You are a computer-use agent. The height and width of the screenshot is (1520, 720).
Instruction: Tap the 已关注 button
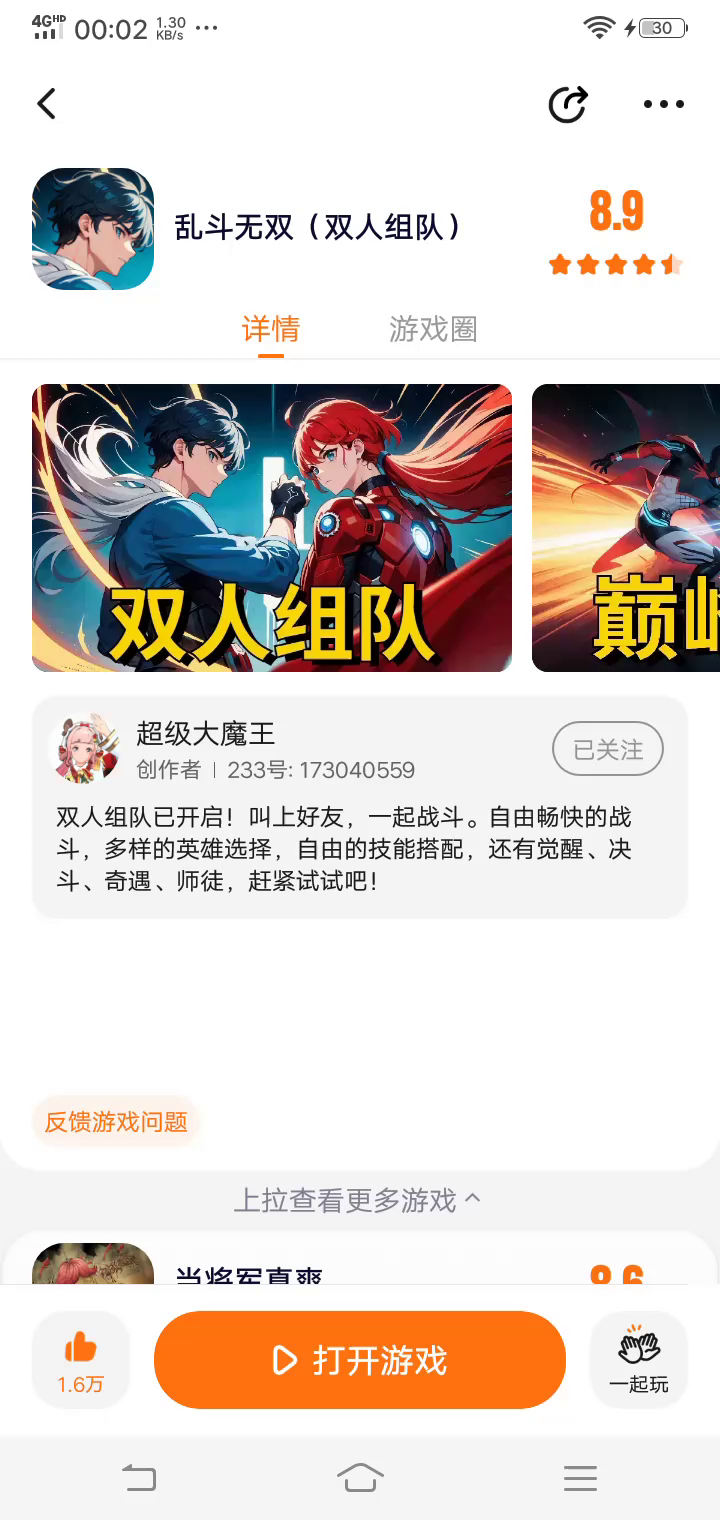[x=607, y=749]
